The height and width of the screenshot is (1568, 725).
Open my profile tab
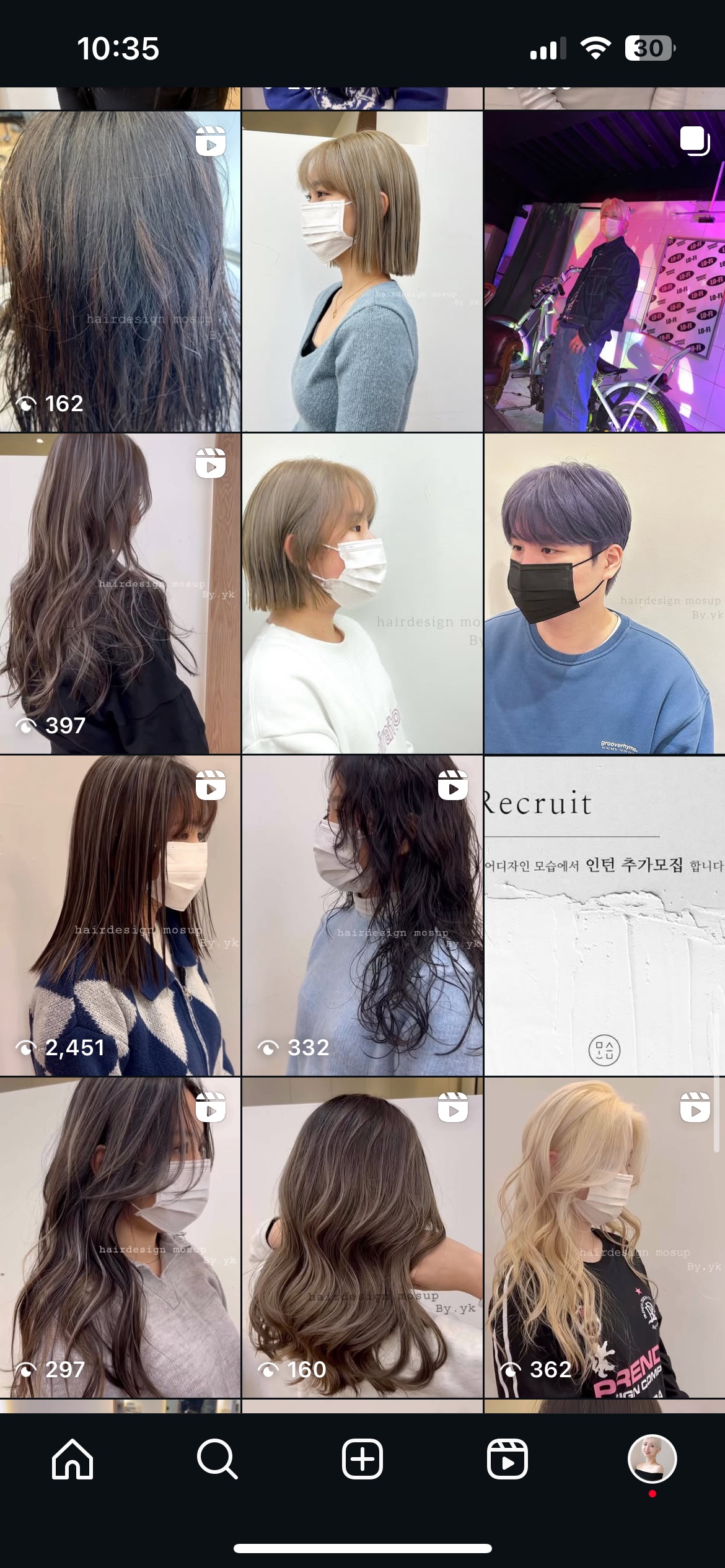tap(652, 1458)
